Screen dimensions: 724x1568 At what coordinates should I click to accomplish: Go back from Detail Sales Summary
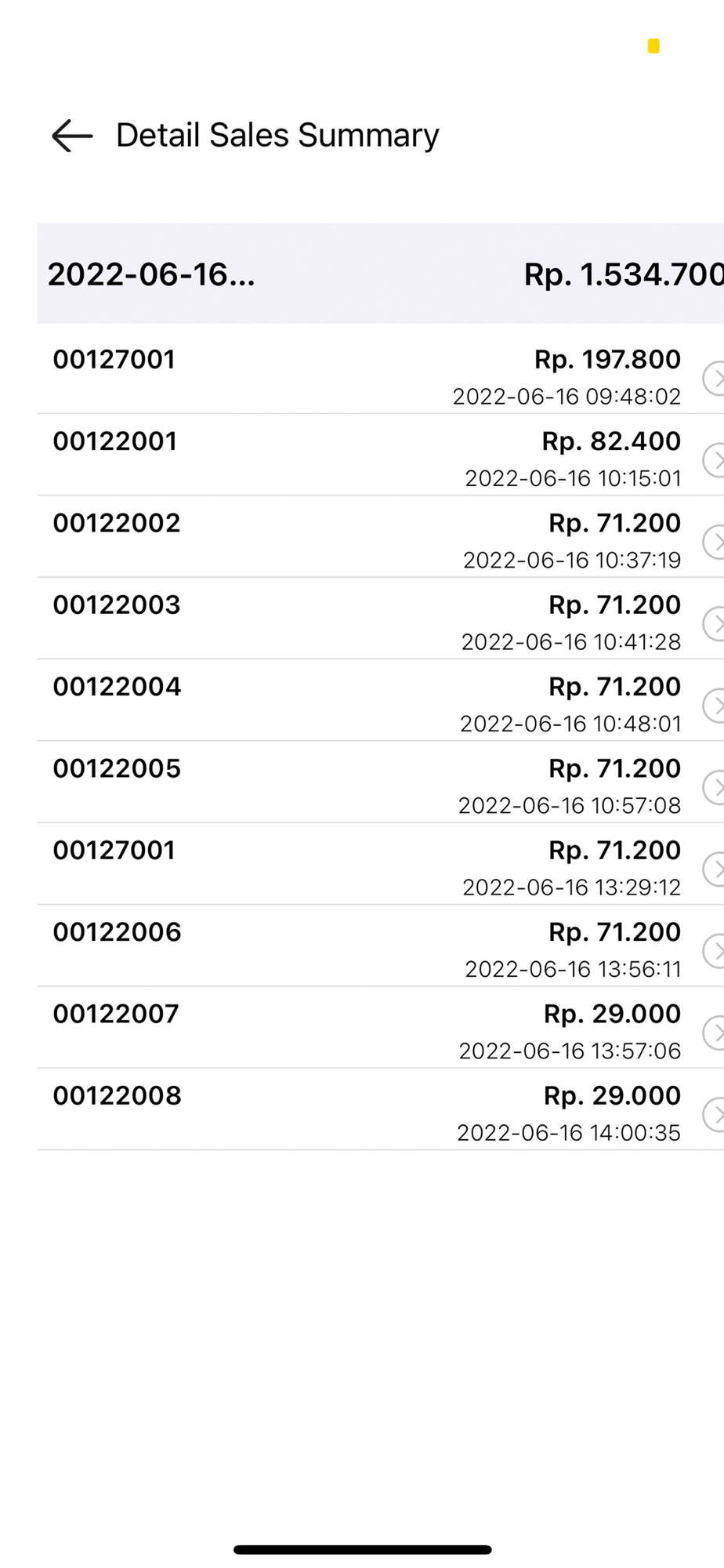tap(72, 136)
